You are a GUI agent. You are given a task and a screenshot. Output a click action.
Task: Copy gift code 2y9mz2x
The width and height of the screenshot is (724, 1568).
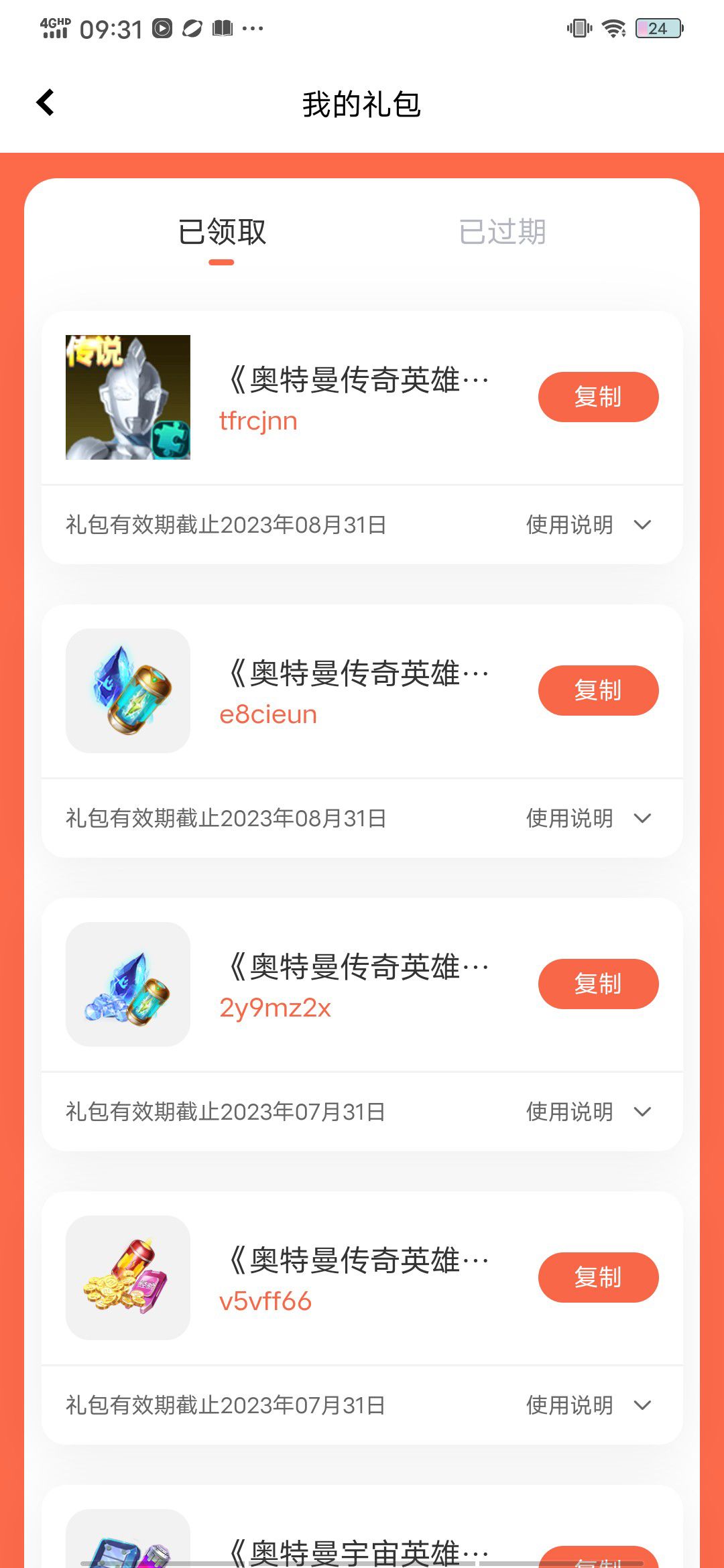(598, 984)
